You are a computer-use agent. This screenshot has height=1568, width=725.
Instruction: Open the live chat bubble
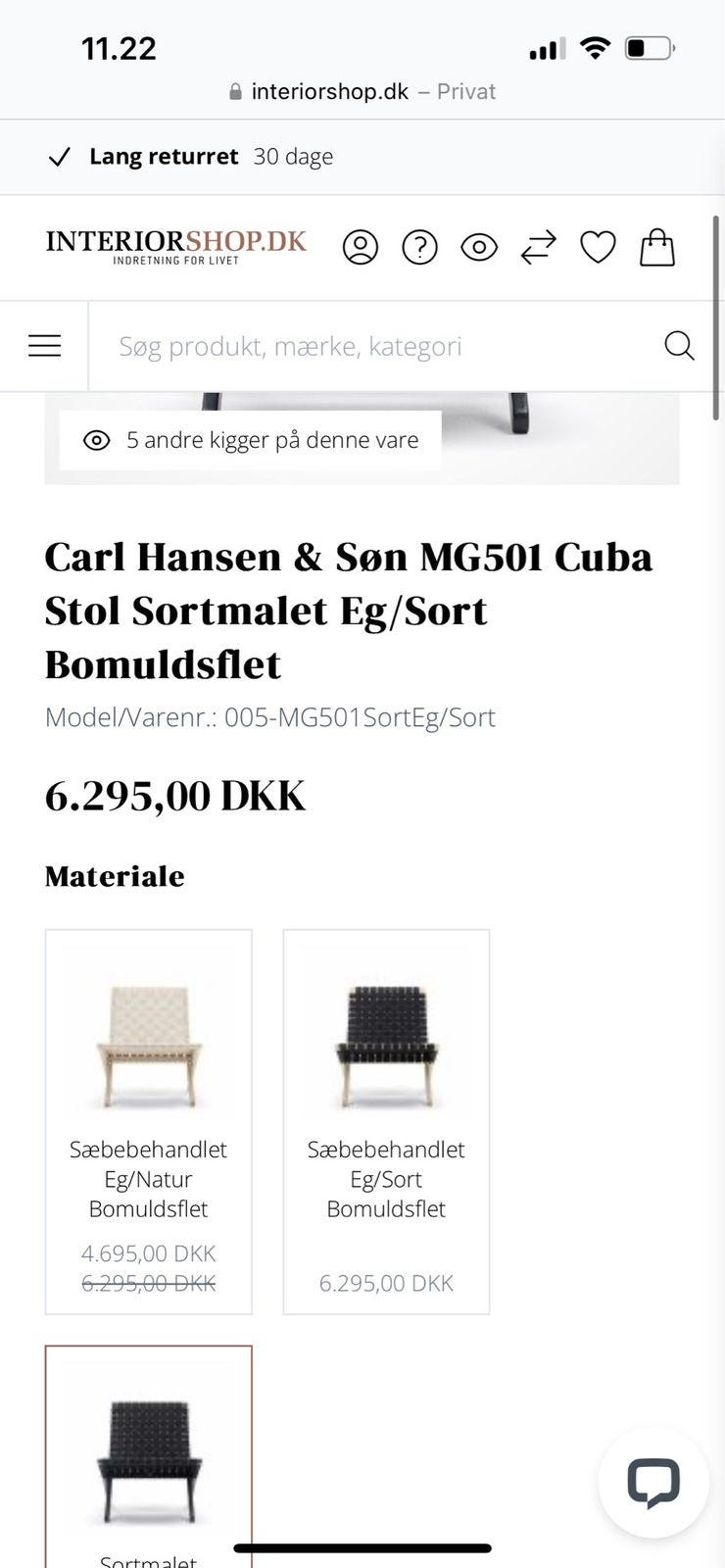coord(653,1482)
